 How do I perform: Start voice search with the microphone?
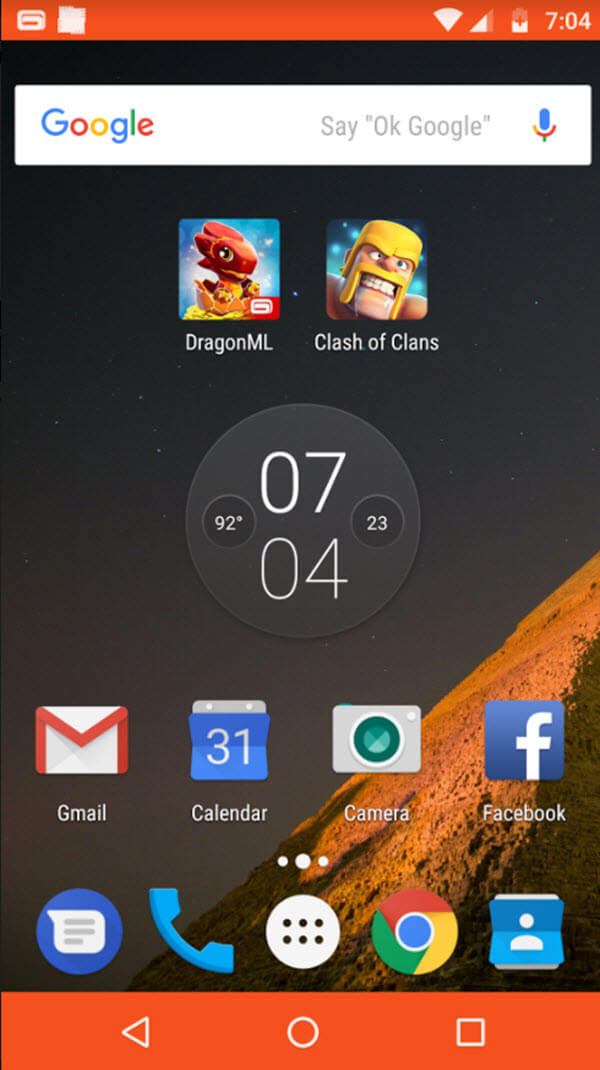coord(544,125)
